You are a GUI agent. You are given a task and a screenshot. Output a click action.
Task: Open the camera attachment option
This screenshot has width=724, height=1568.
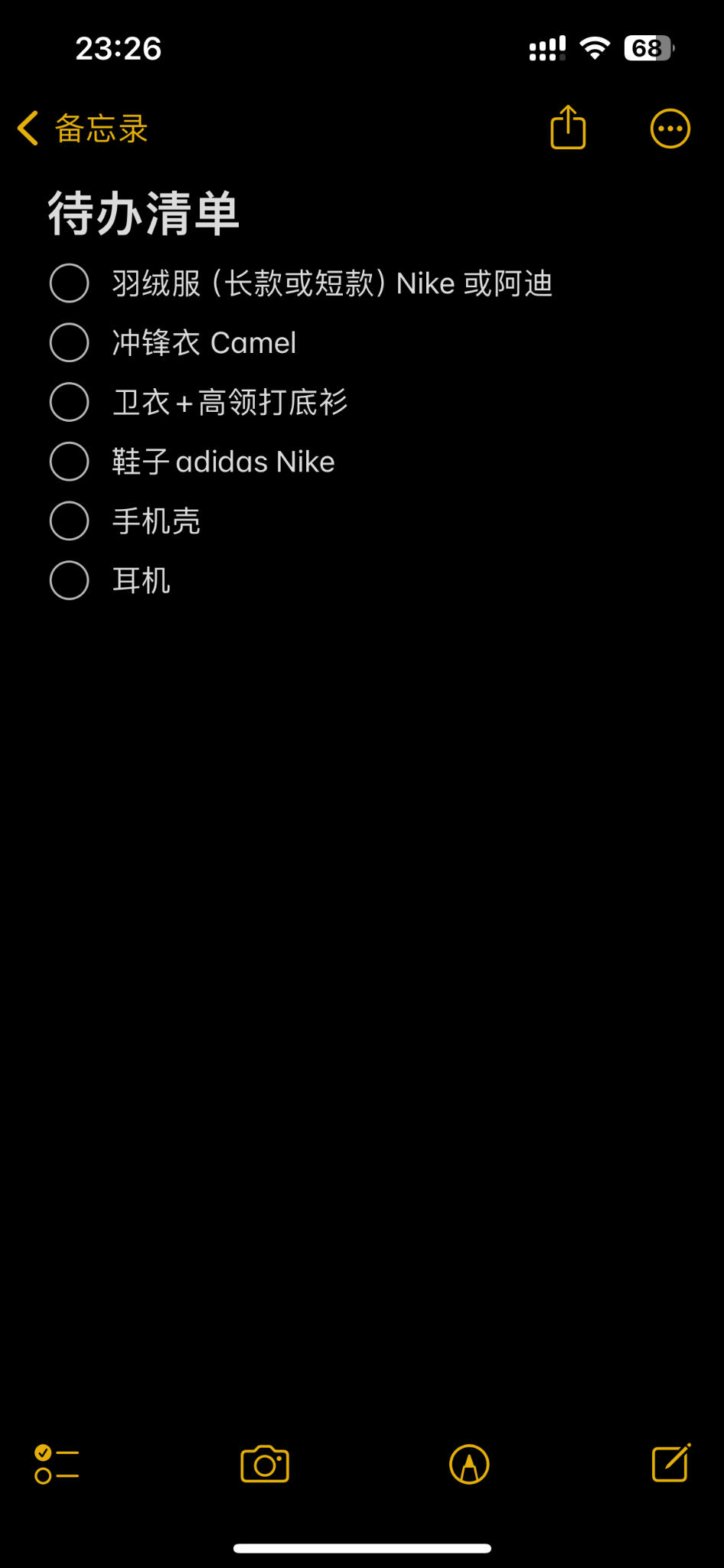pos(265,1464)
